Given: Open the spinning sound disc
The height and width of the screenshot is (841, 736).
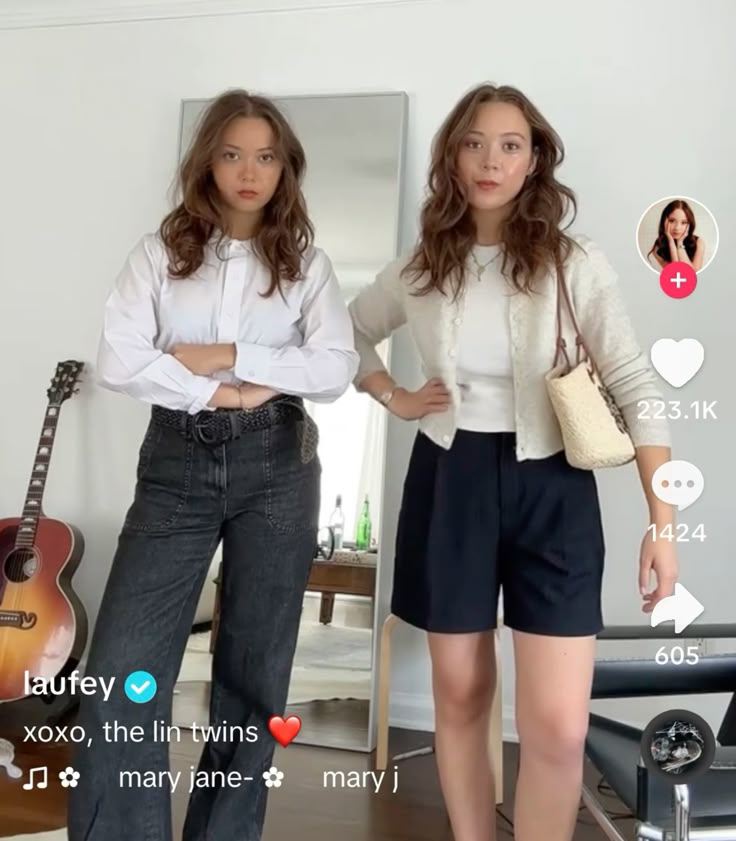Looking at the screenshot, I should [677, 745].
